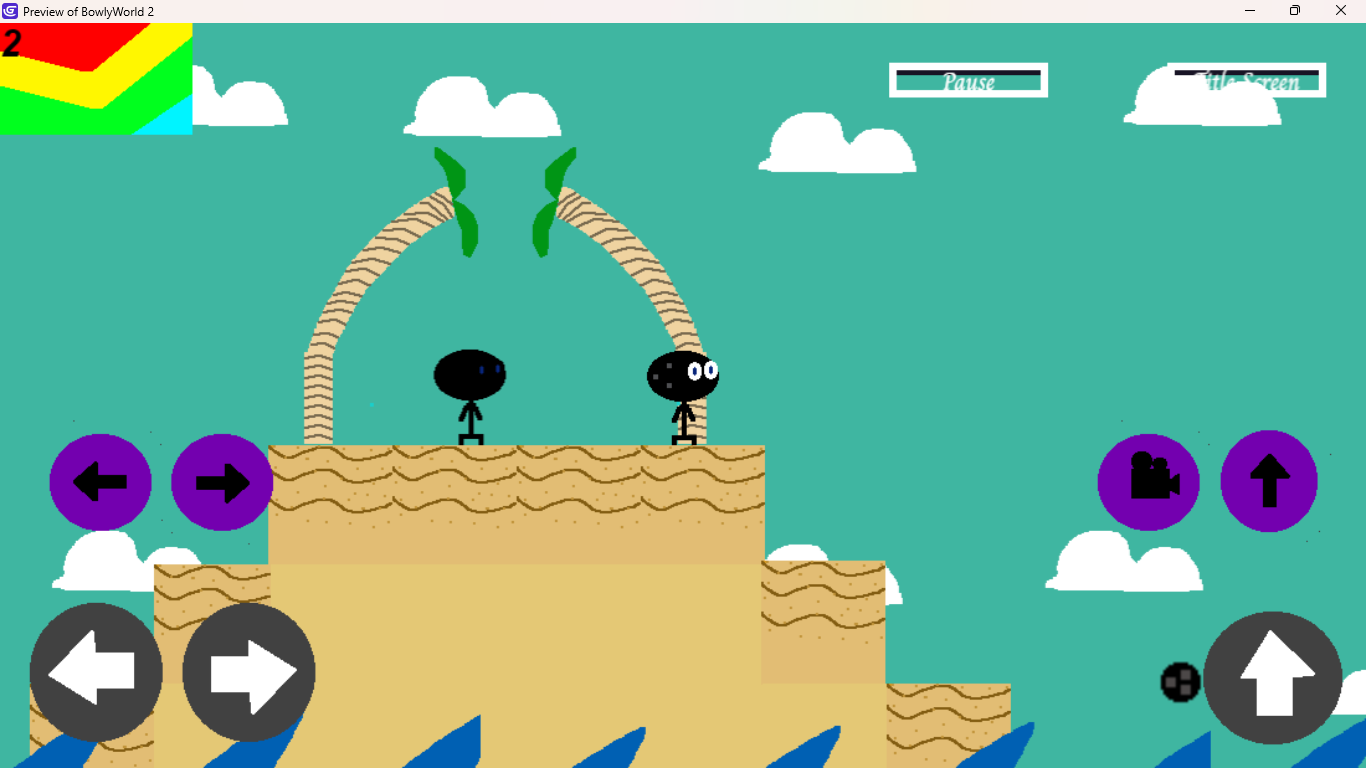
Task: Minimize the preview window
Action: [x=1250, y=11]
